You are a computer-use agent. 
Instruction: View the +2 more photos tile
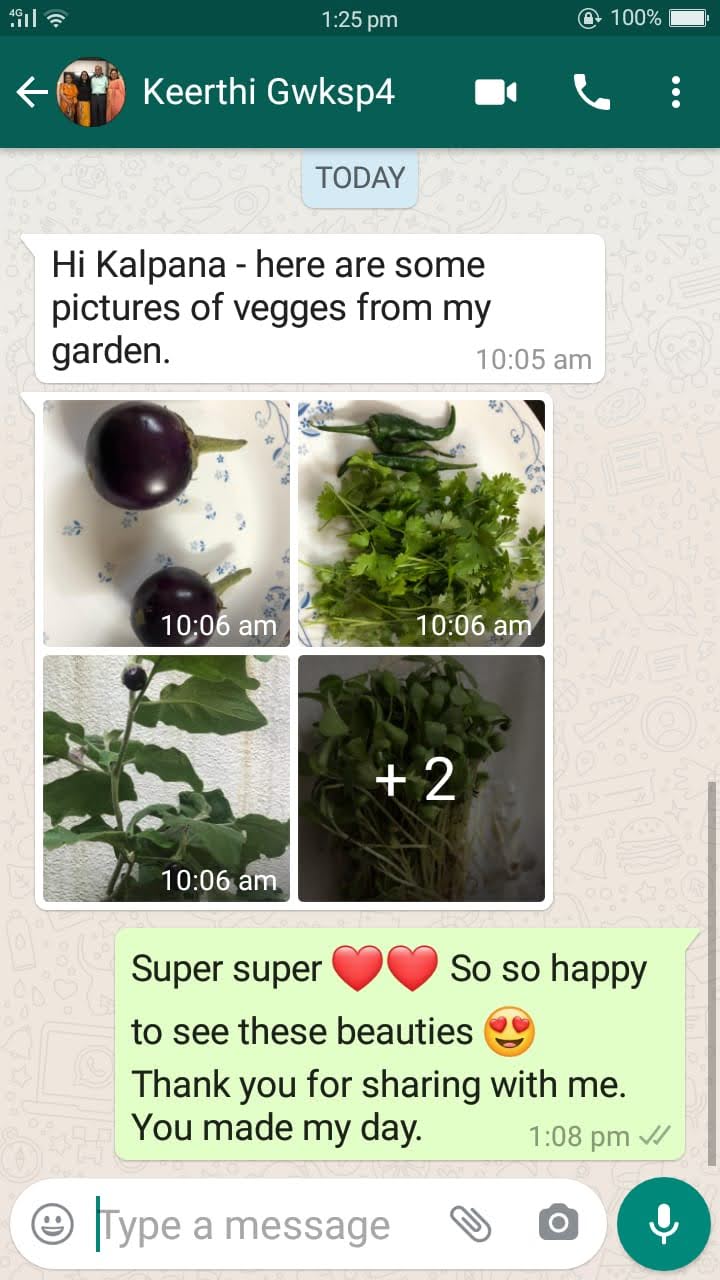421,778
